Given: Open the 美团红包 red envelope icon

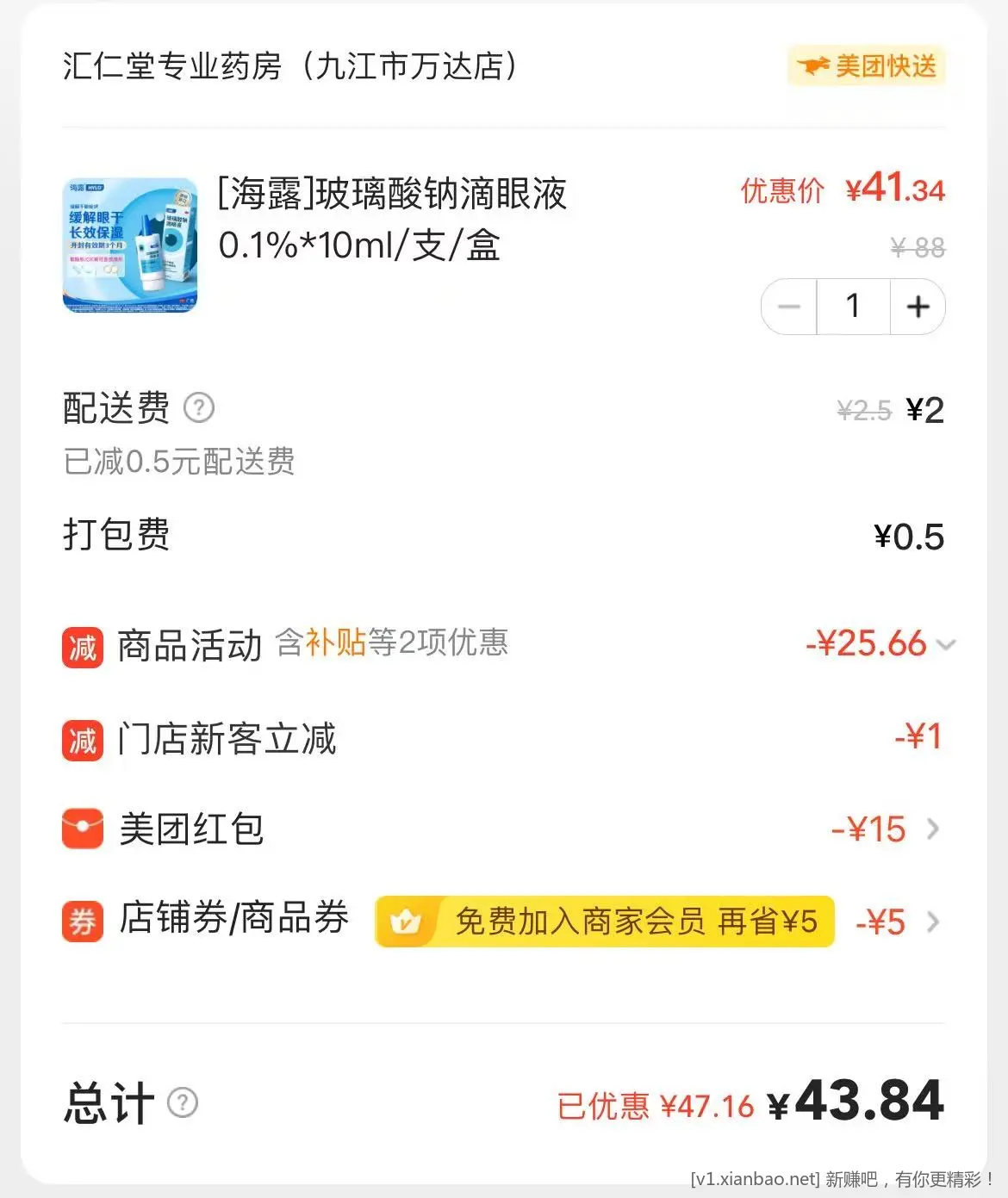Looking at the screenshot, I should 82,829.
